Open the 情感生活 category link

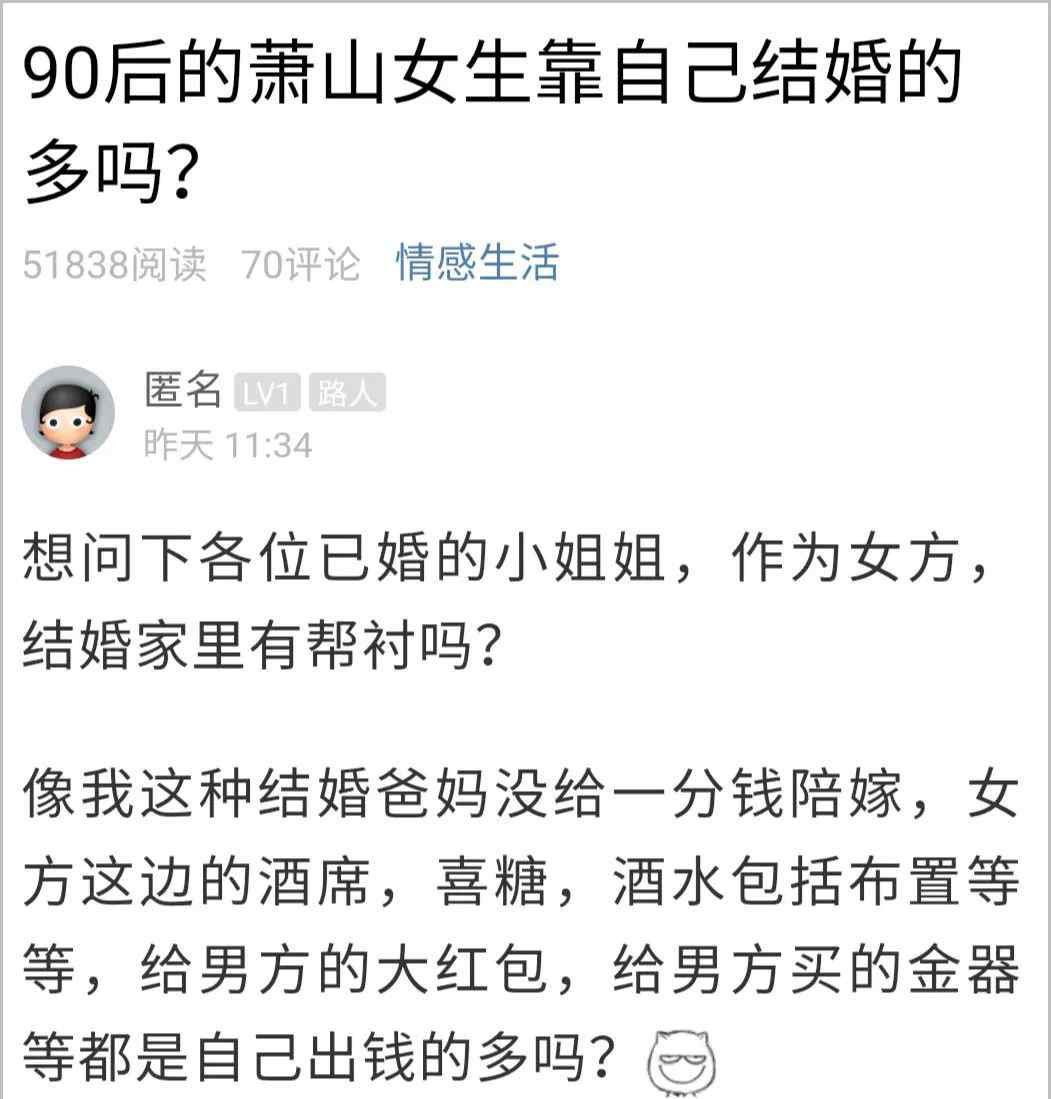(477, 263)
